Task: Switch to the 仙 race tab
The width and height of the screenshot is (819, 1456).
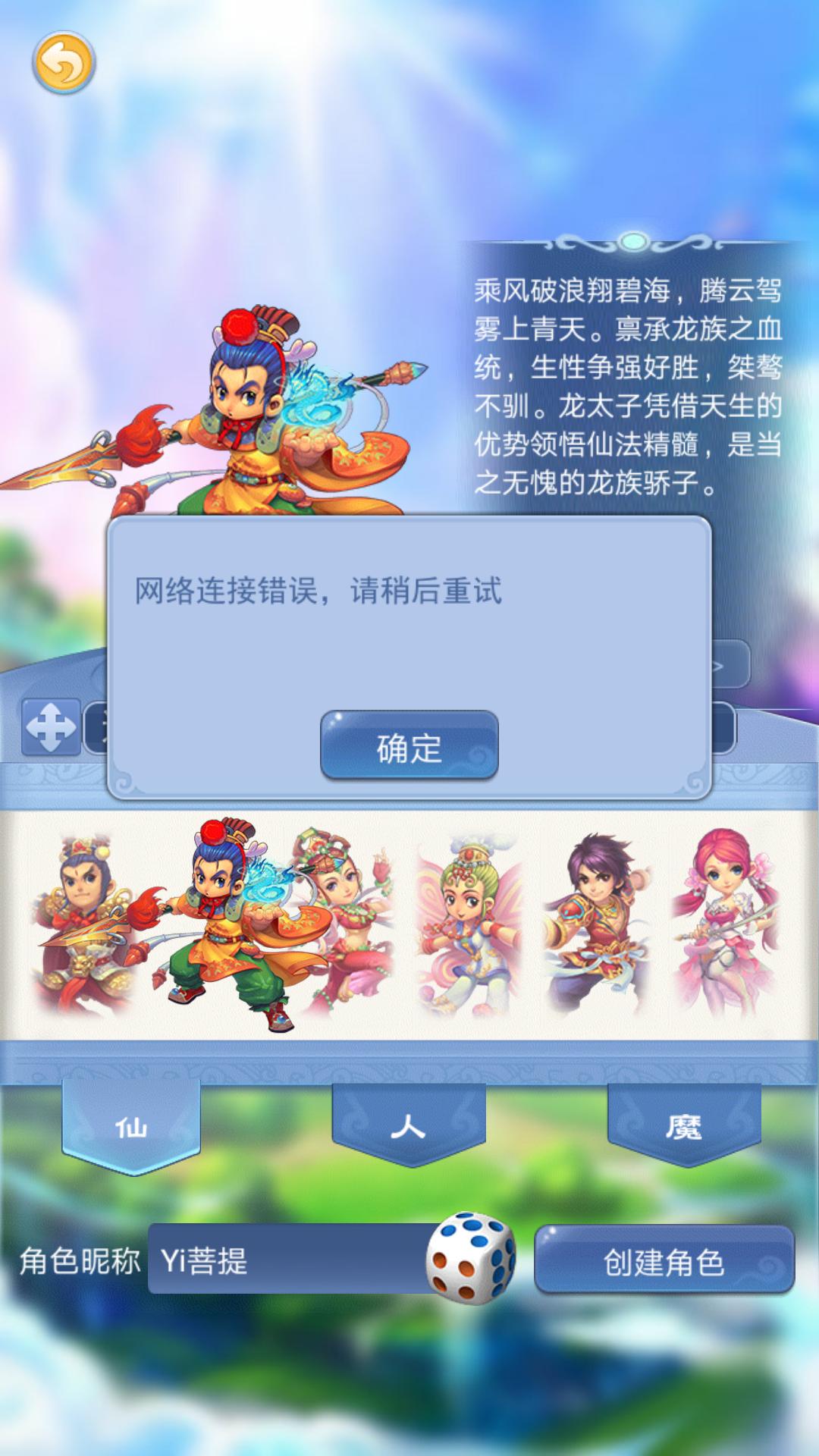Action: click(131, 1127)
